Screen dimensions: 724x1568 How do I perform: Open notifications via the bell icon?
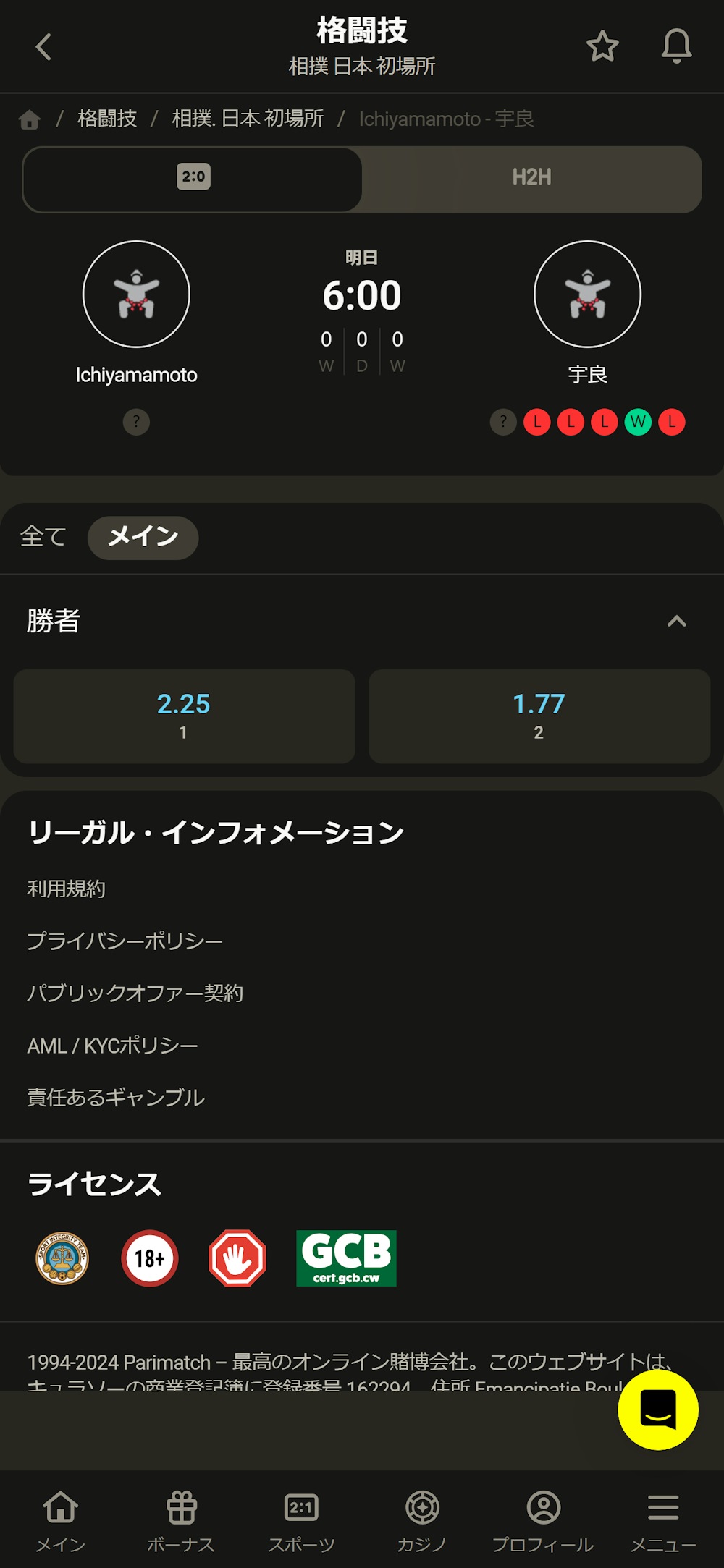point(676,46)
